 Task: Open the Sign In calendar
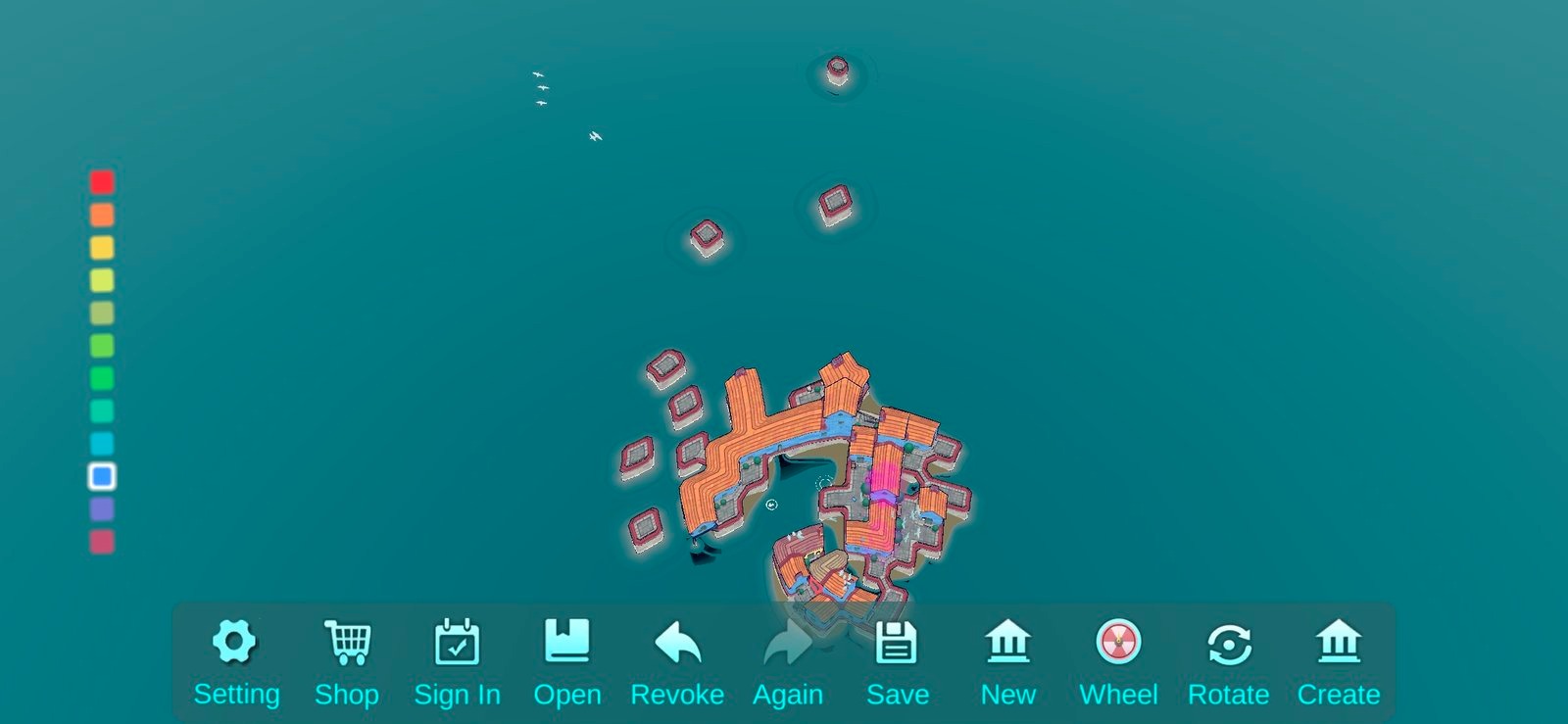457,663
